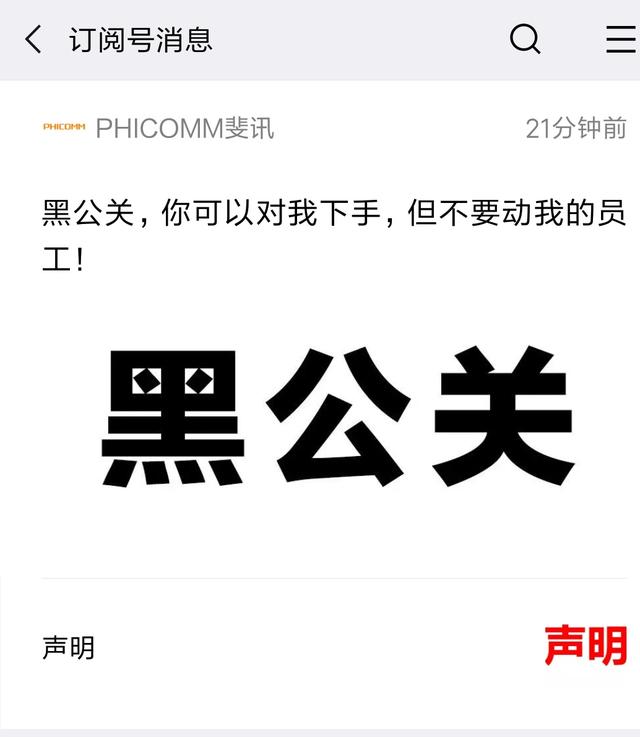Open the search icon

pyautogui.click(x=525, y=40)
